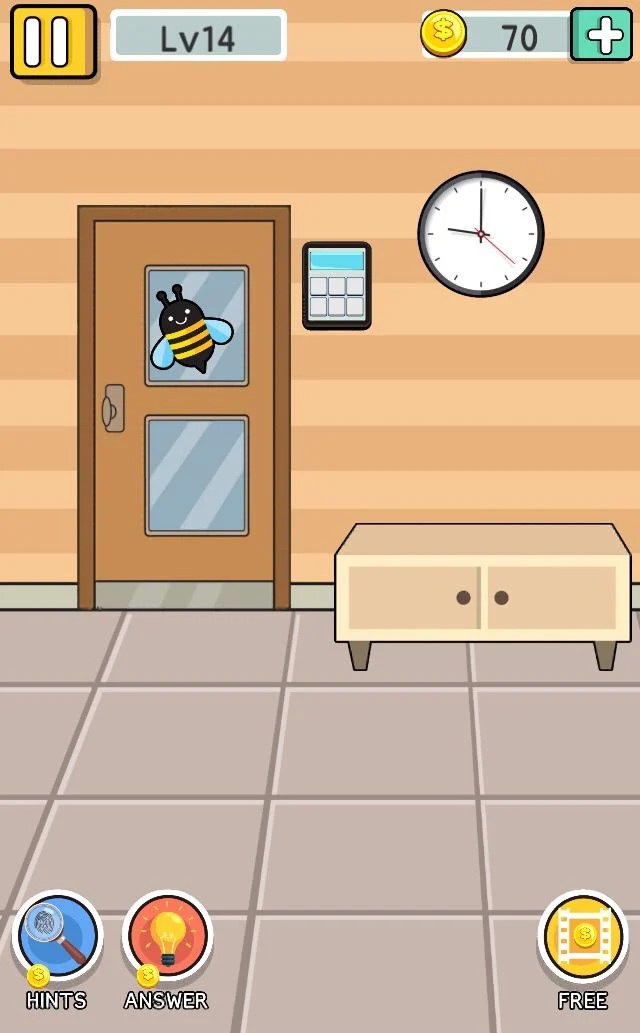Pause the game
Screen dimensions: 640x1033
tap(53, 41)
